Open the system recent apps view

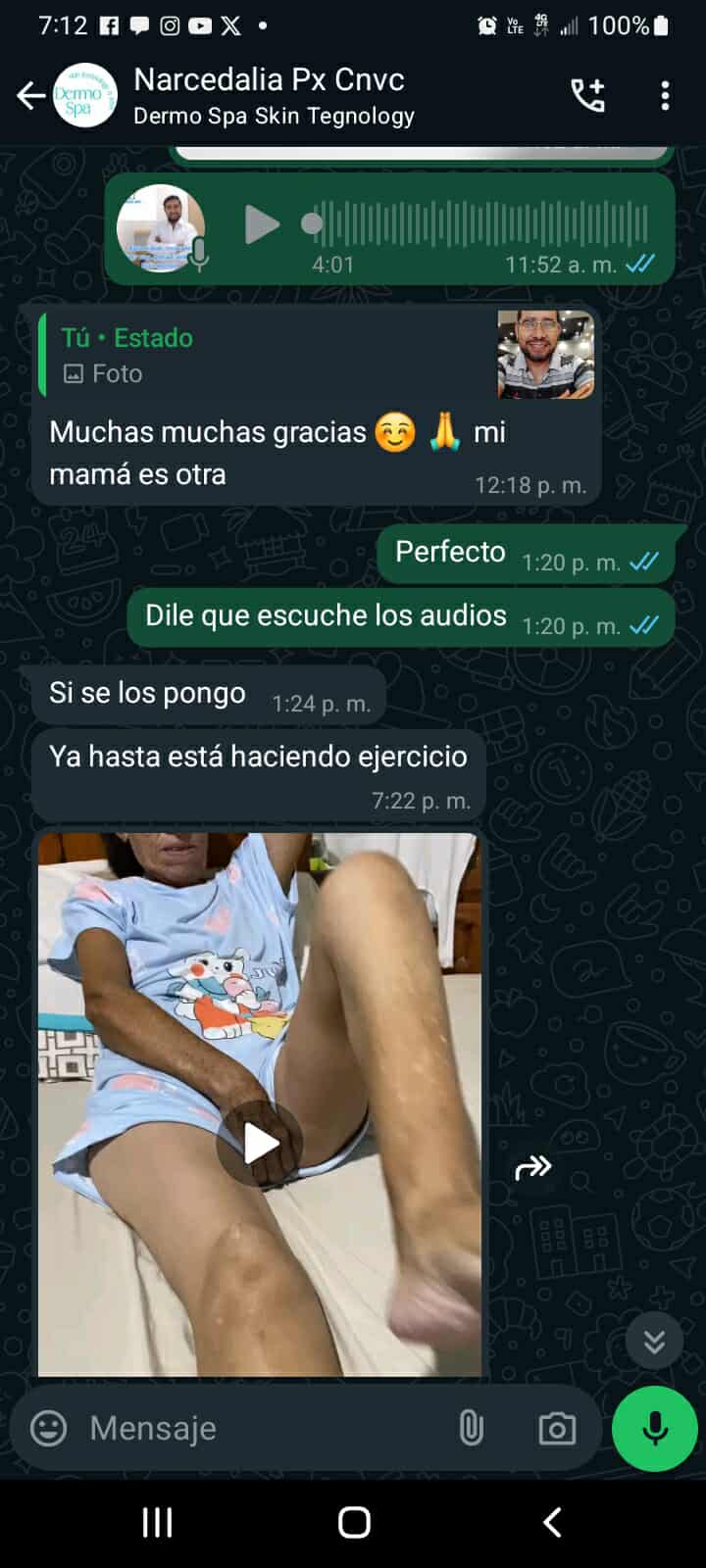[x=157, y=1522]
